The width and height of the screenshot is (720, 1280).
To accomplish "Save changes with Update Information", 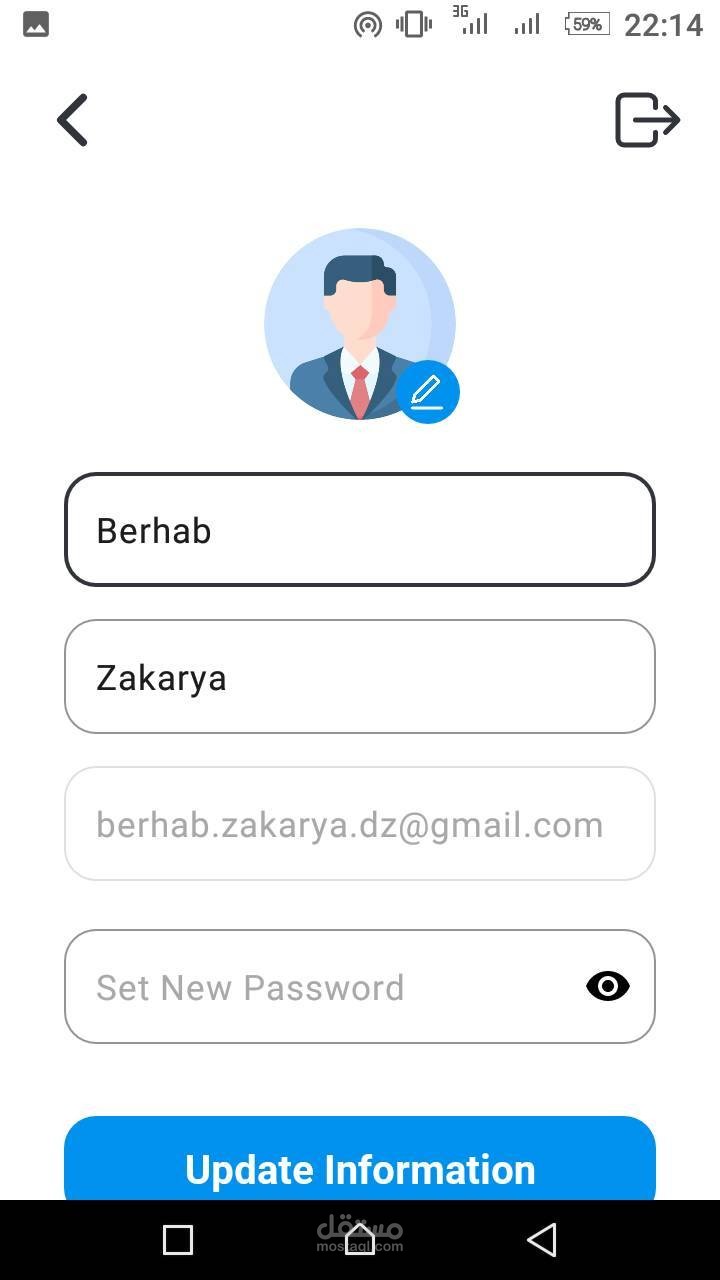I will [x=360, y=1160].
